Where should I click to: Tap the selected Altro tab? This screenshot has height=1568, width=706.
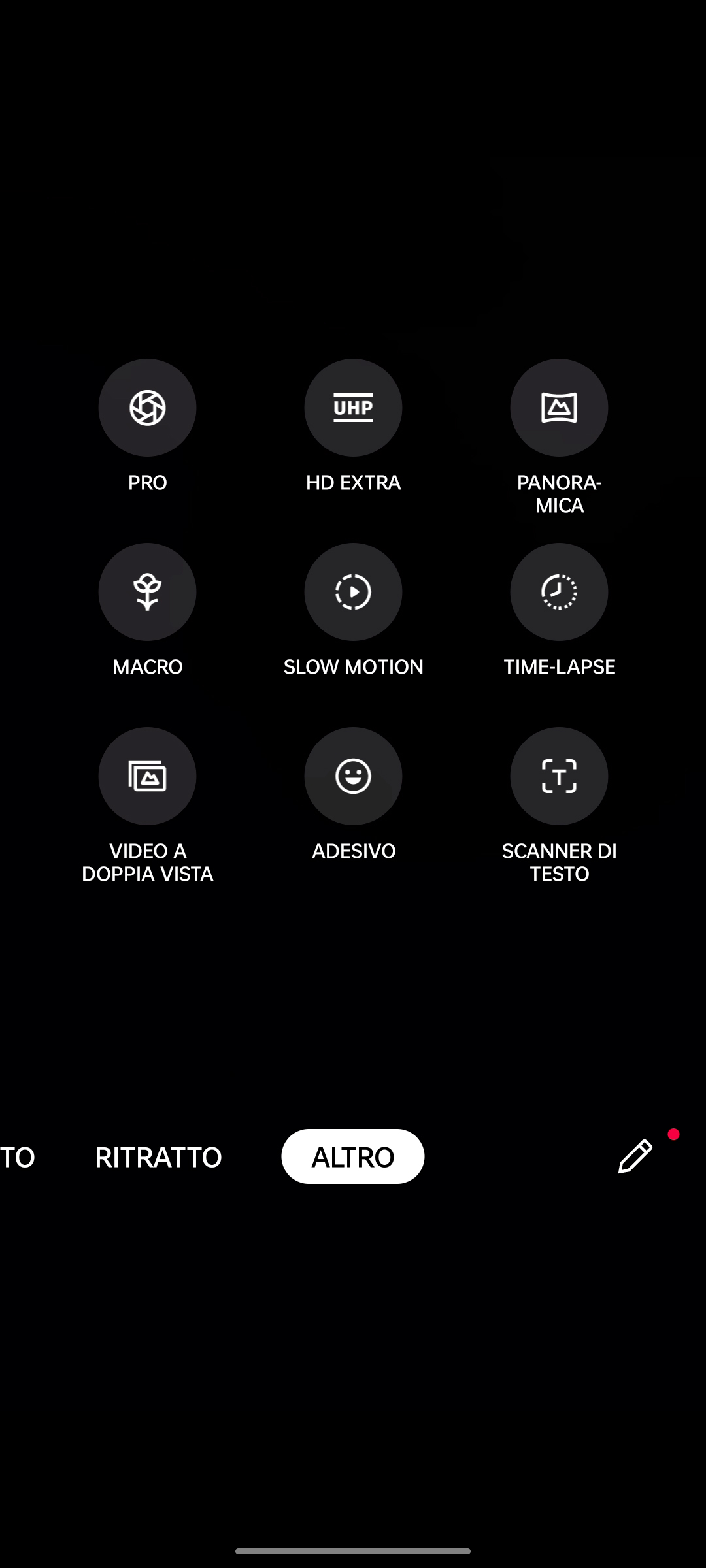pos(353,1156)
